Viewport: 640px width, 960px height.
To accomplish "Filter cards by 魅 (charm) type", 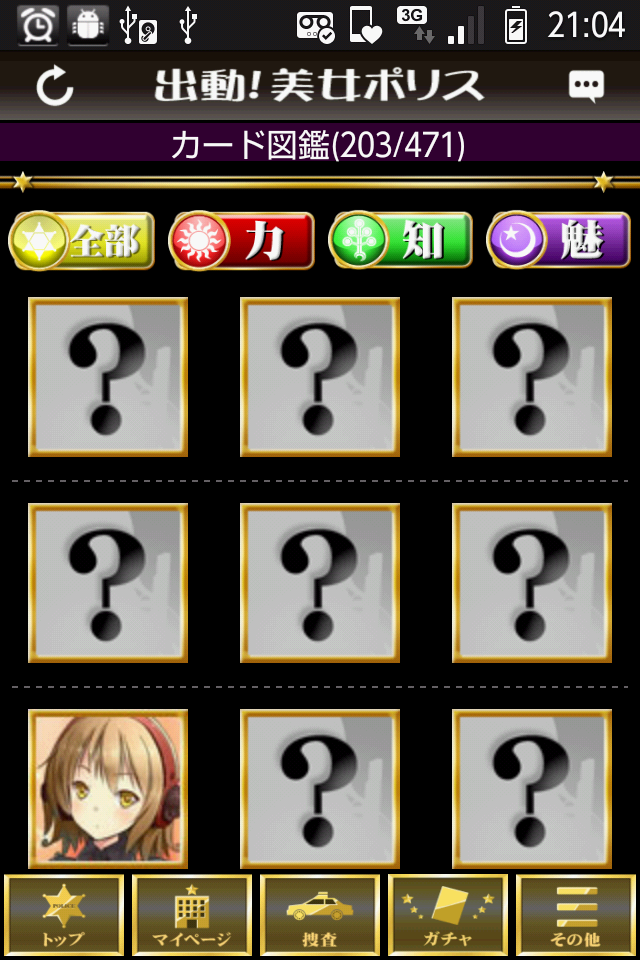I will 559,241.
